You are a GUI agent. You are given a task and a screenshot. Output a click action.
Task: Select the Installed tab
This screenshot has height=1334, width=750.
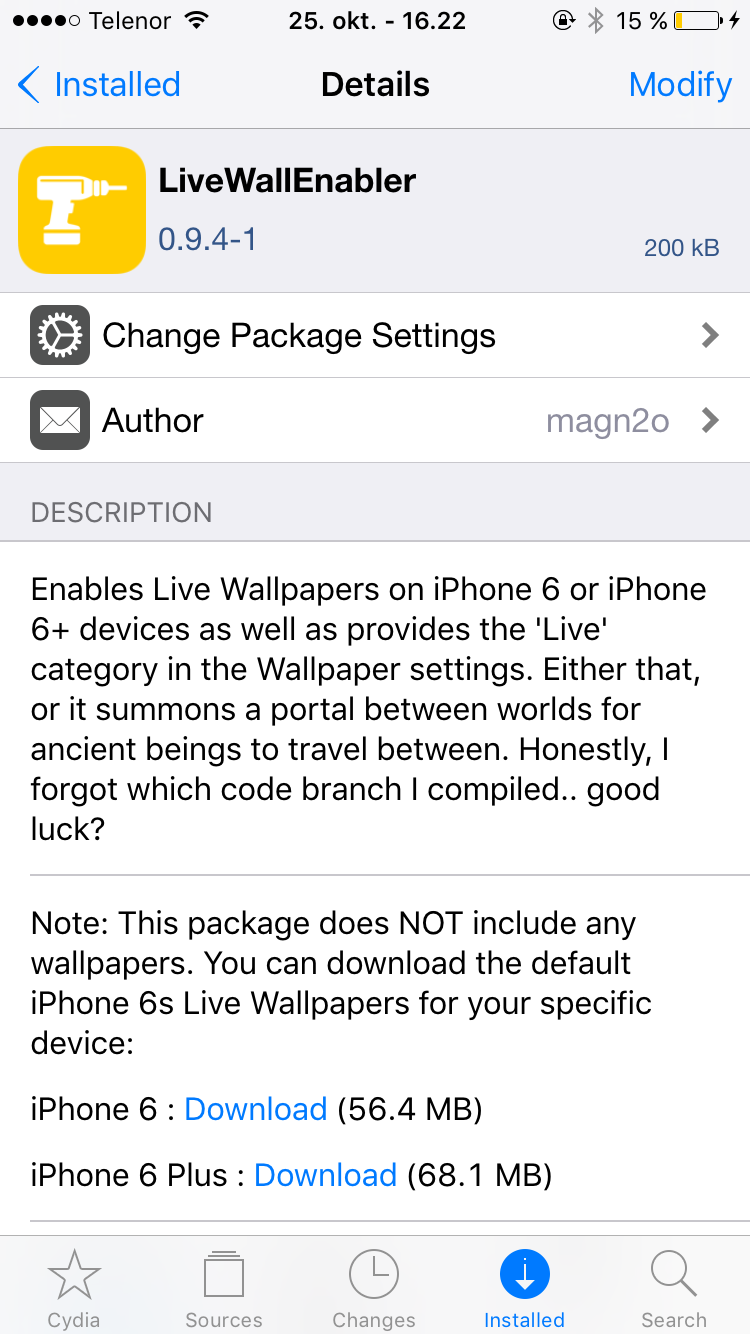click(524, 1288)
